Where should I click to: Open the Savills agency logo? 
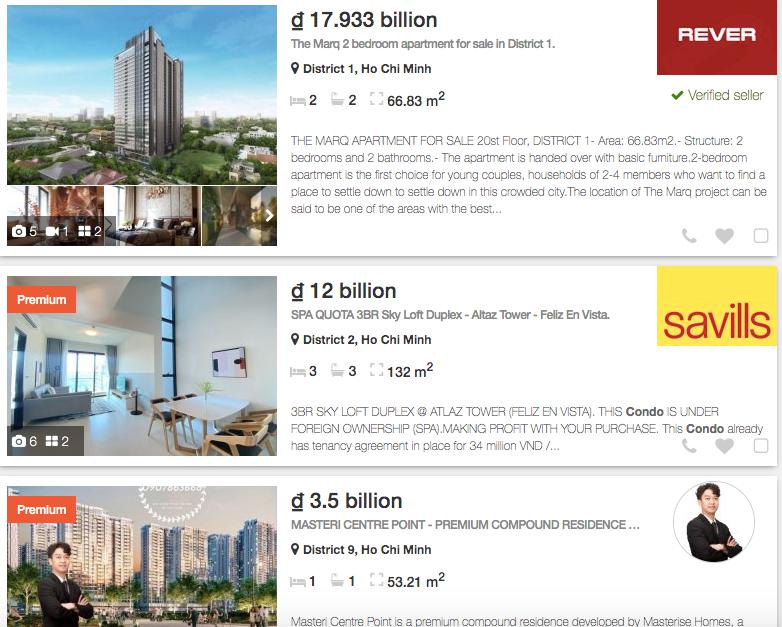point(716,306)
